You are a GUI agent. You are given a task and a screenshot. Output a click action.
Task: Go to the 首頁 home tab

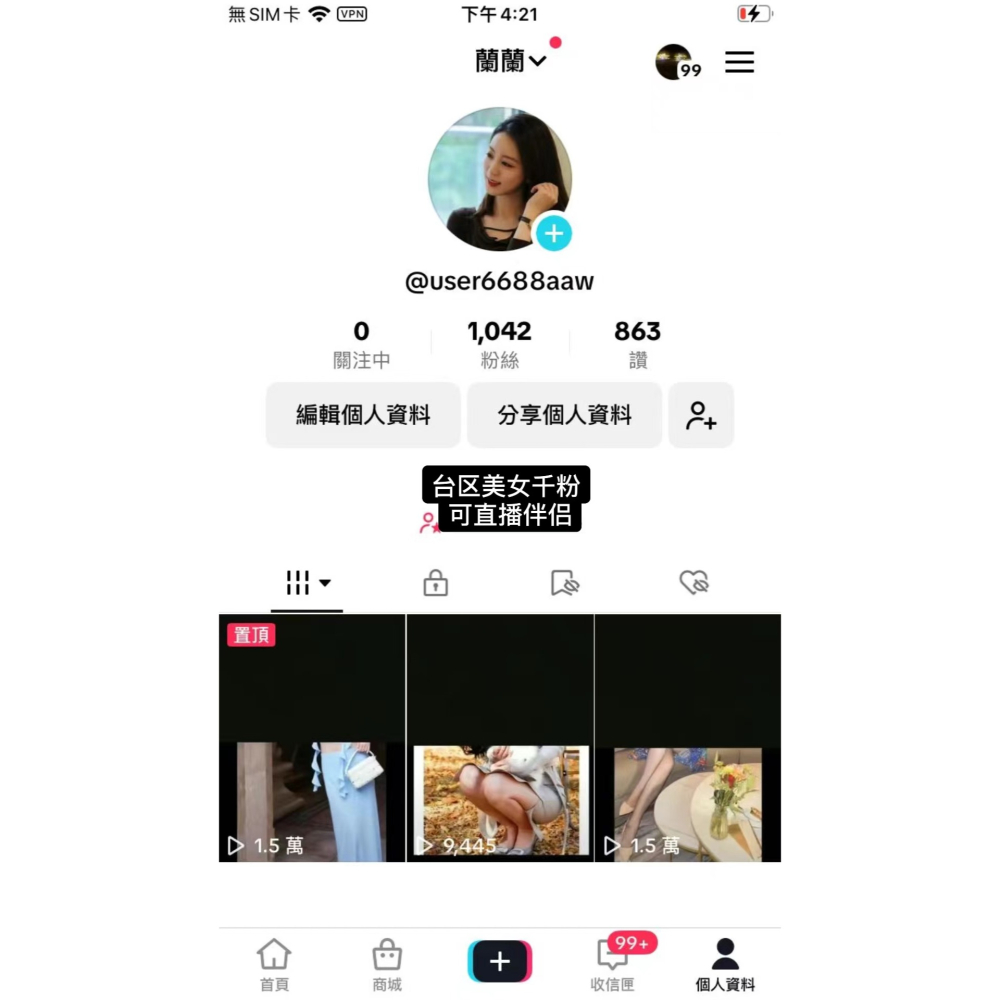tap(274, 965)
